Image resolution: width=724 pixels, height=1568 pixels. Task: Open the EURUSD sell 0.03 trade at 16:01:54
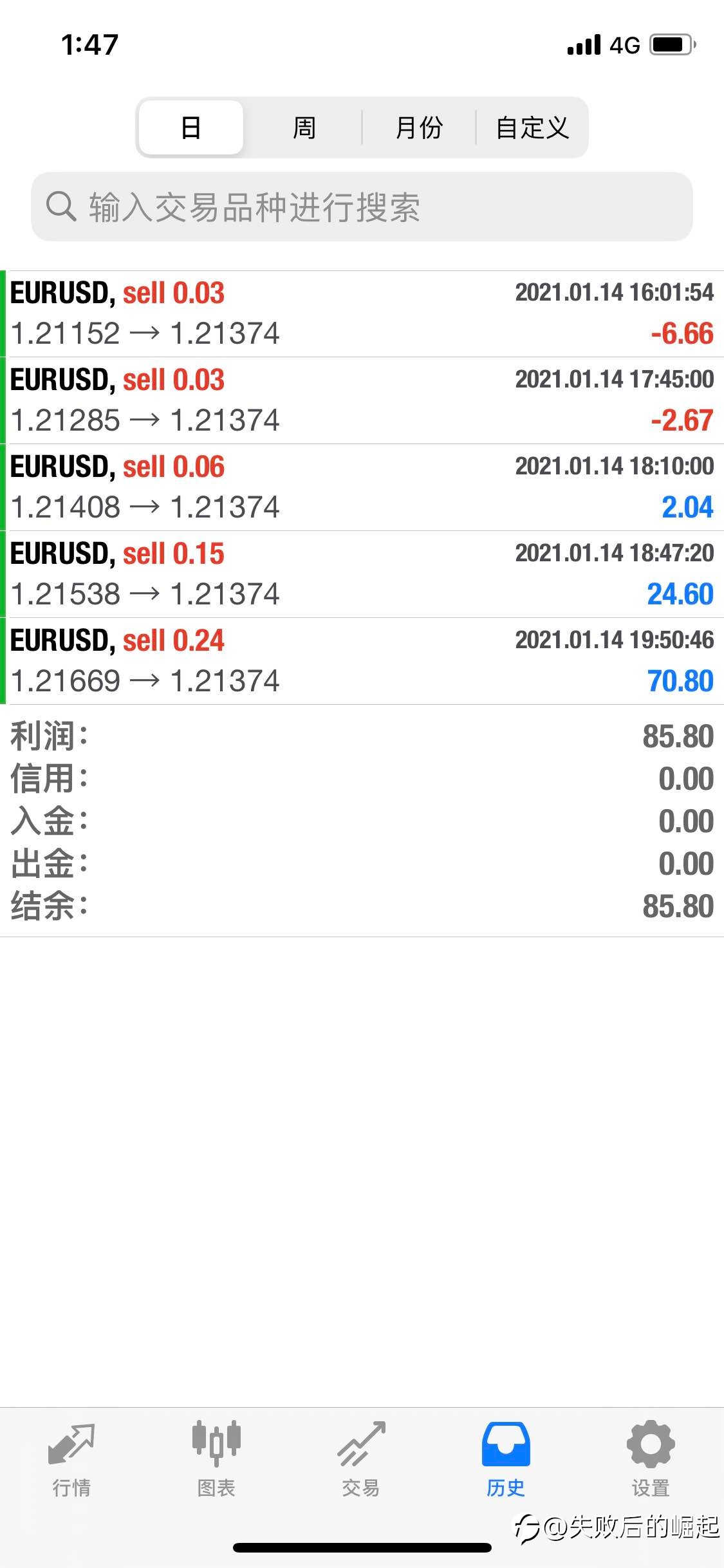coord(362,313)
